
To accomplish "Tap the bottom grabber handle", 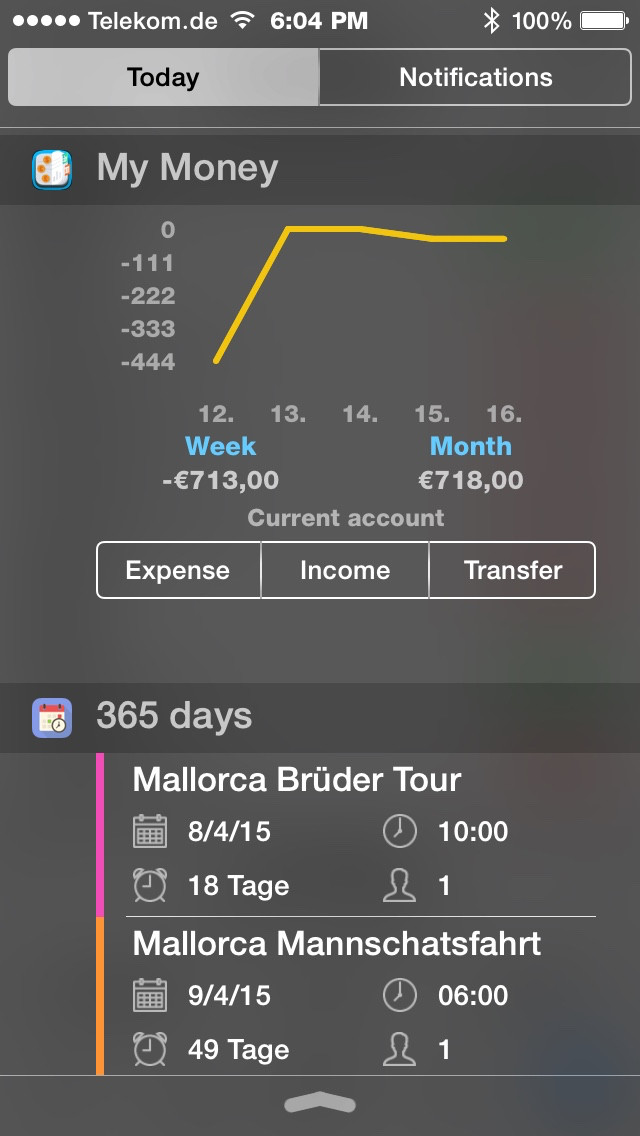I will [320, 1105].
